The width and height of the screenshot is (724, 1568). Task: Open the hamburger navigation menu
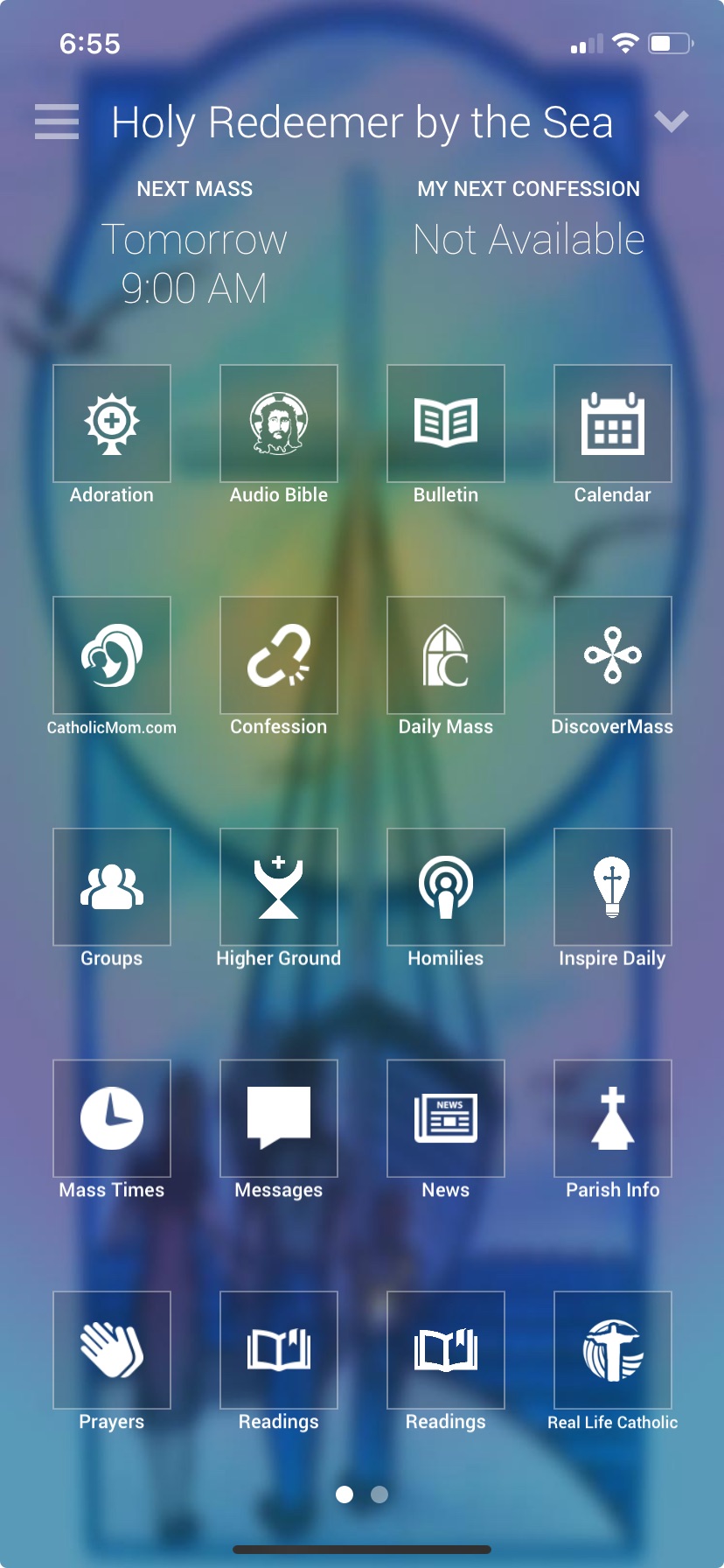[56, 122]
